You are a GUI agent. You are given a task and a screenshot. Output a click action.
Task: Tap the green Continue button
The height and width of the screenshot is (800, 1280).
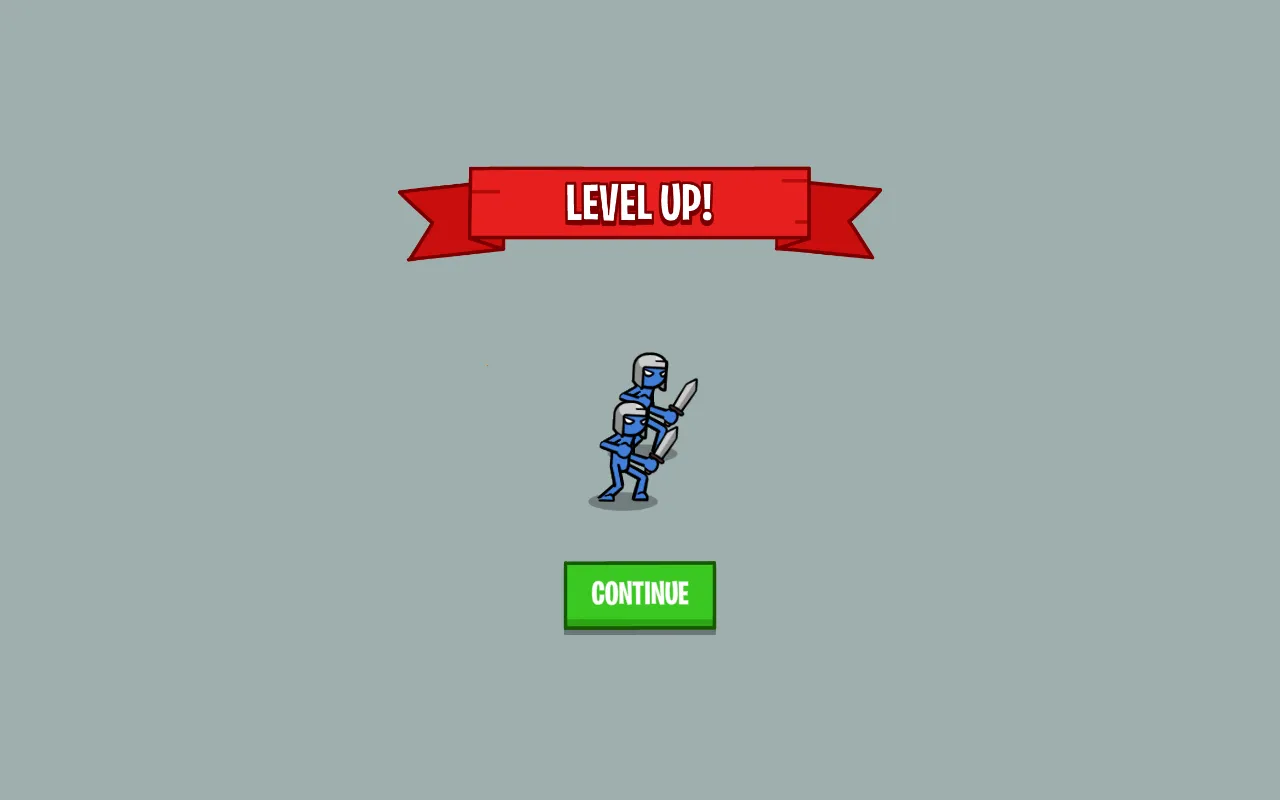[x=640, y=594]
